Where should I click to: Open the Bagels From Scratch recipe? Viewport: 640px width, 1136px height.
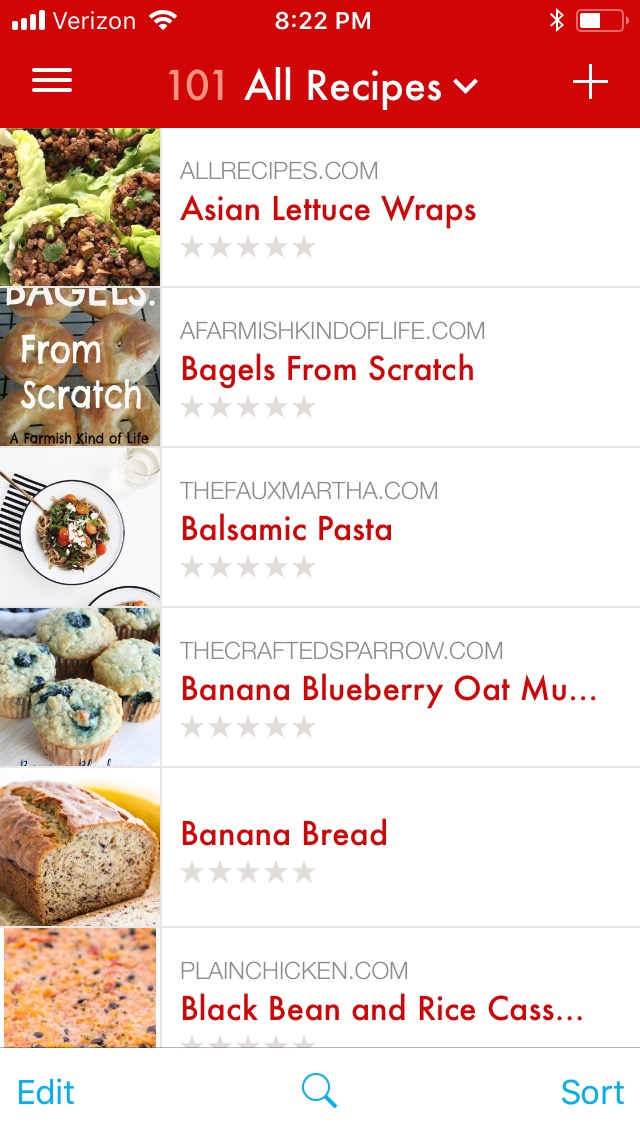(327, 369)
